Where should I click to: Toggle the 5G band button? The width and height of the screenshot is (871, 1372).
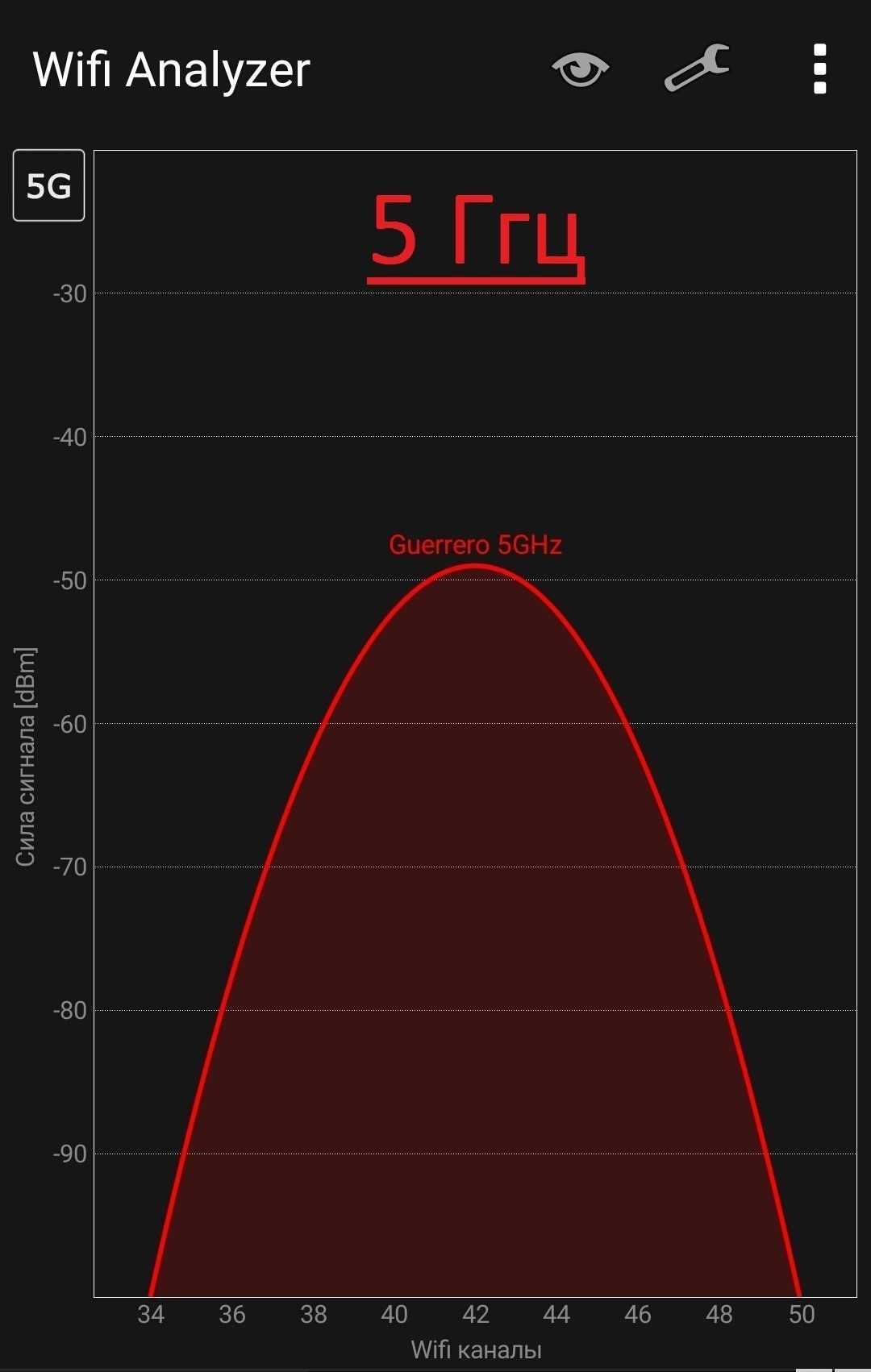pos(48,186)
